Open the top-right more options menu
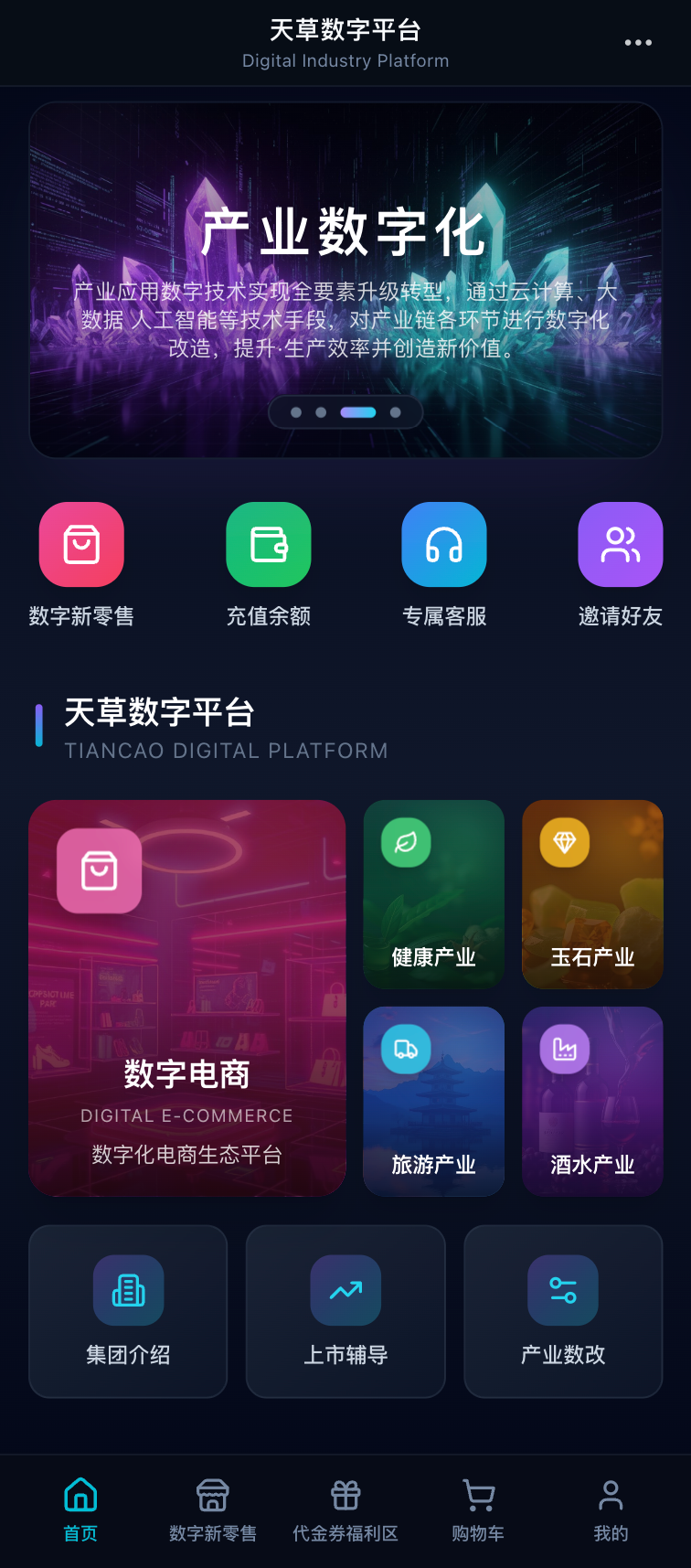The image size is (691, 1568). (x=637, y=42)
